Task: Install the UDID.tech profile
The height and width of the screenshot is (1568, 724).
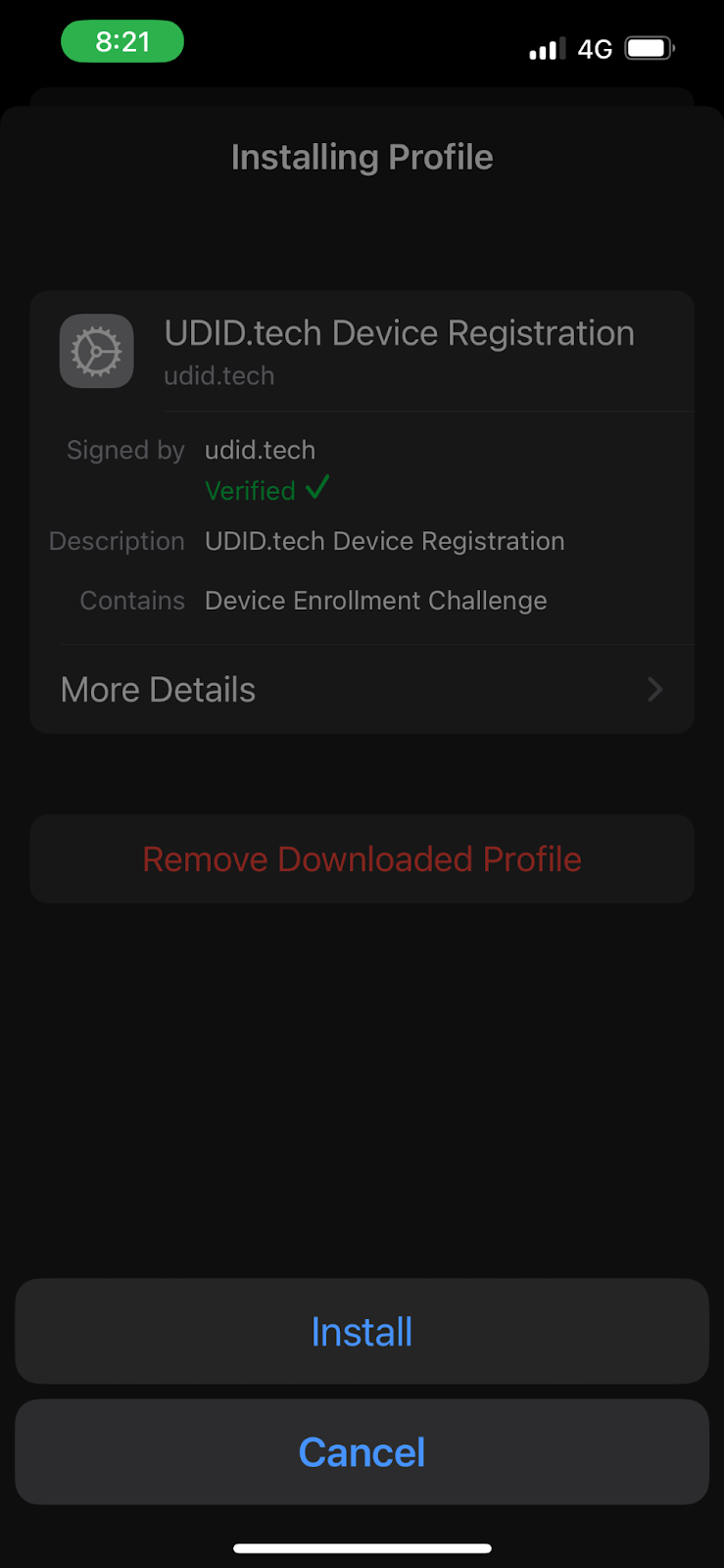Action: (362, 1331)
